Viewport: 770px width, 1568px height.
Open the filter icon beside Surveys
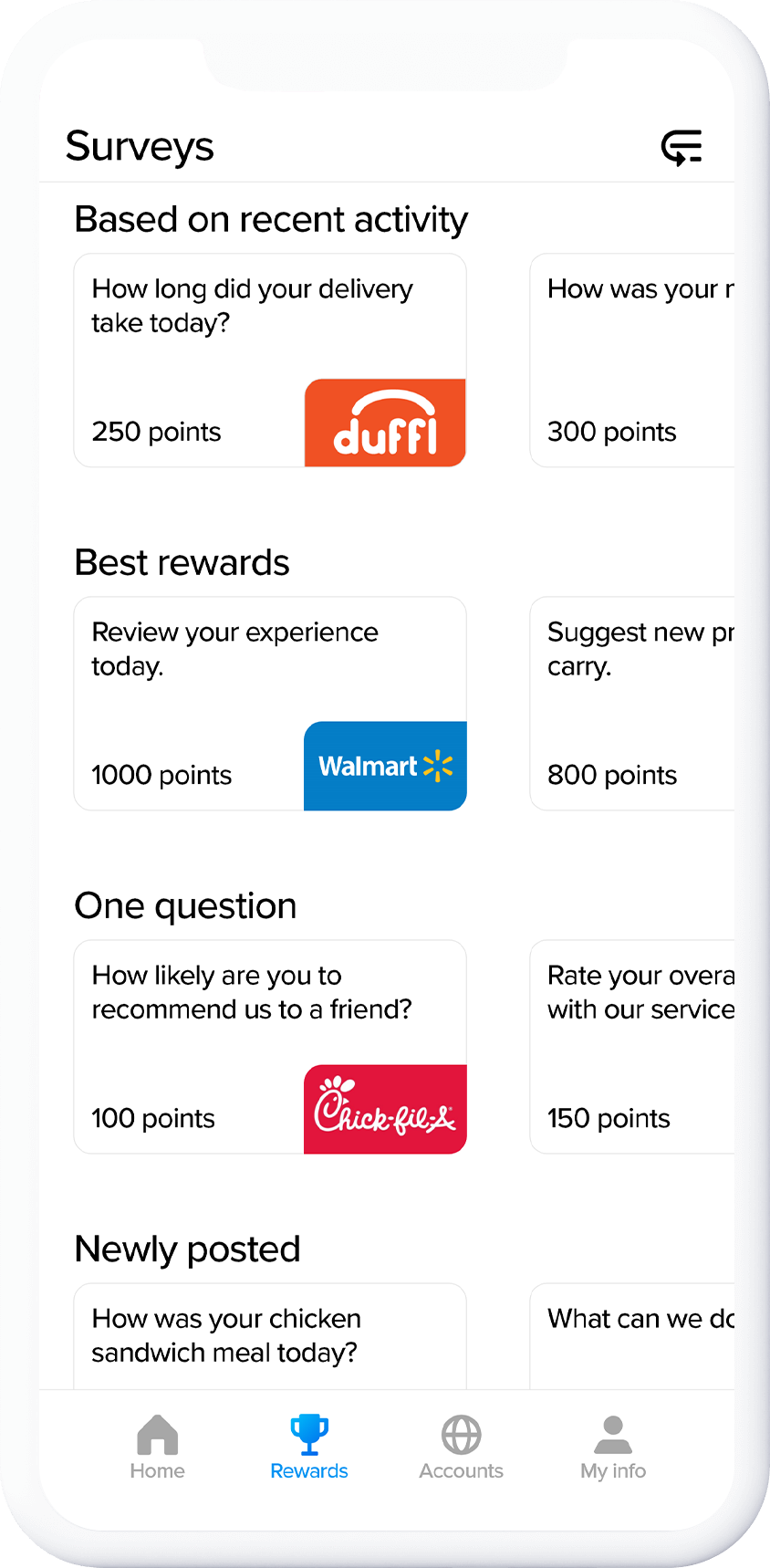682,147
